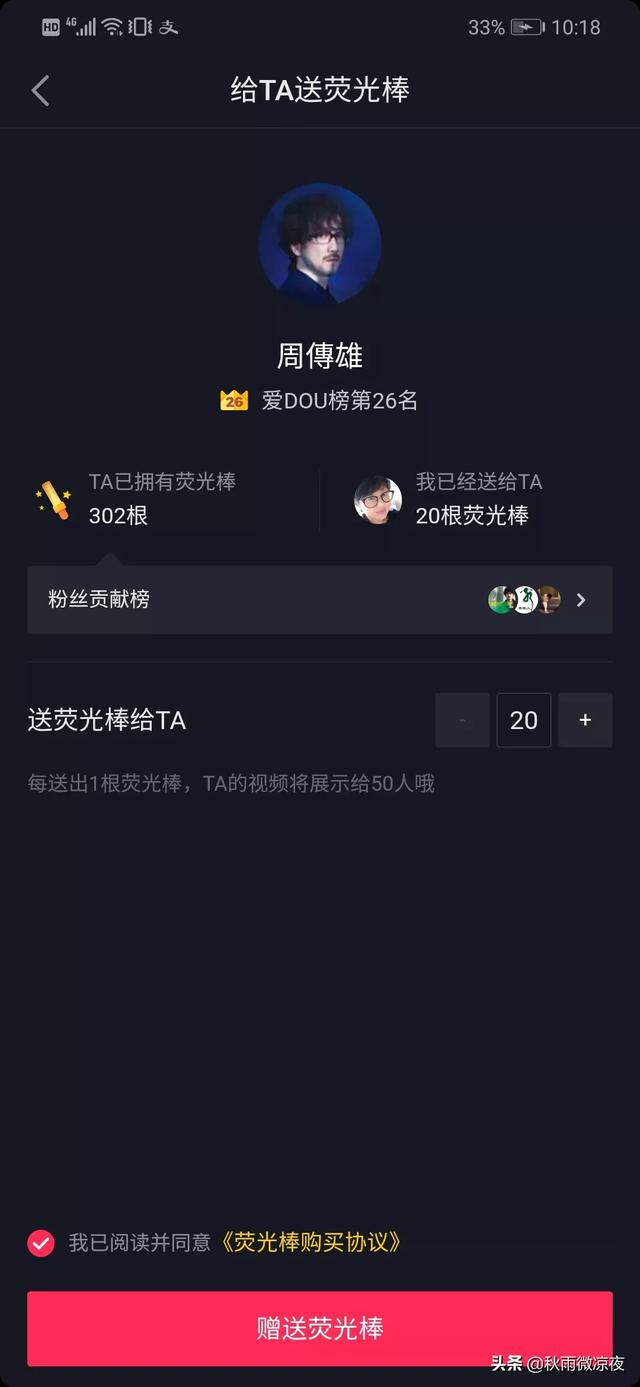
Task: Decrease the glow stick quantity with minus
Action: point(462,720)
